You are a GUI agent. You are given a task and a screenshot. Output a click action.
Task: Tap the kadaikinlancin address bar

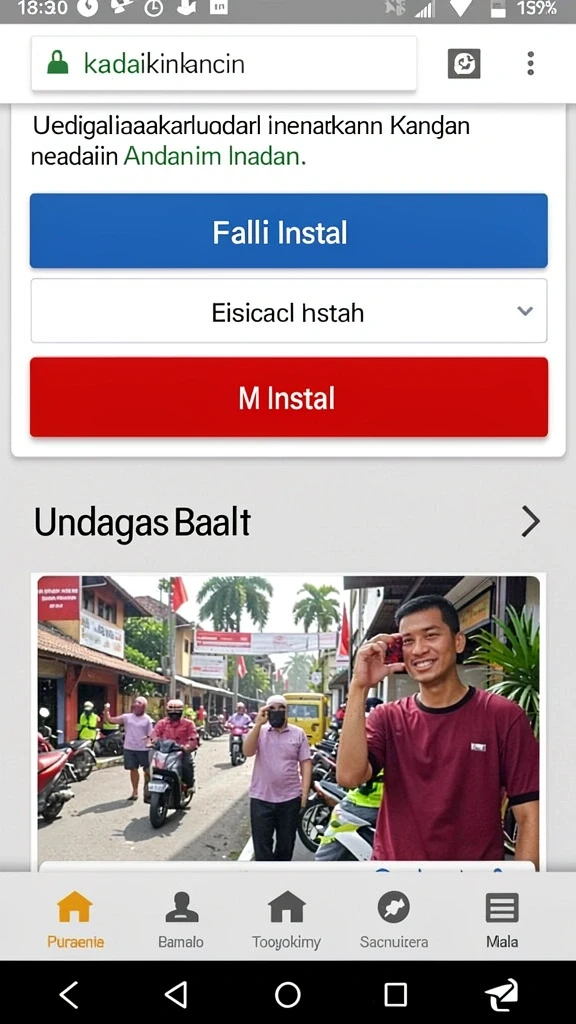point(223,63)
